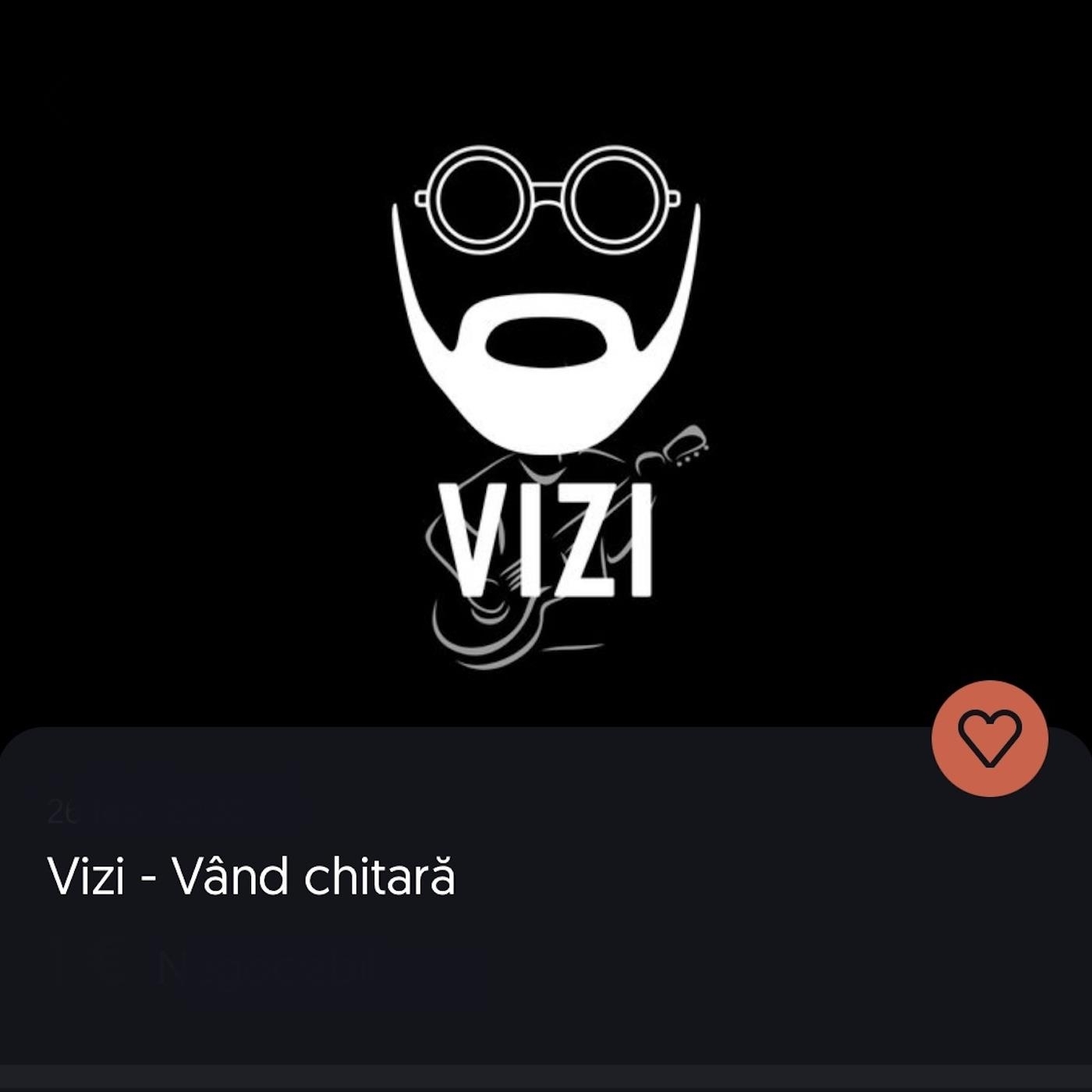Add Vizi - Vând chitară to favorites
Viewport: 1092px width, 1092px height.
(989, 738)
